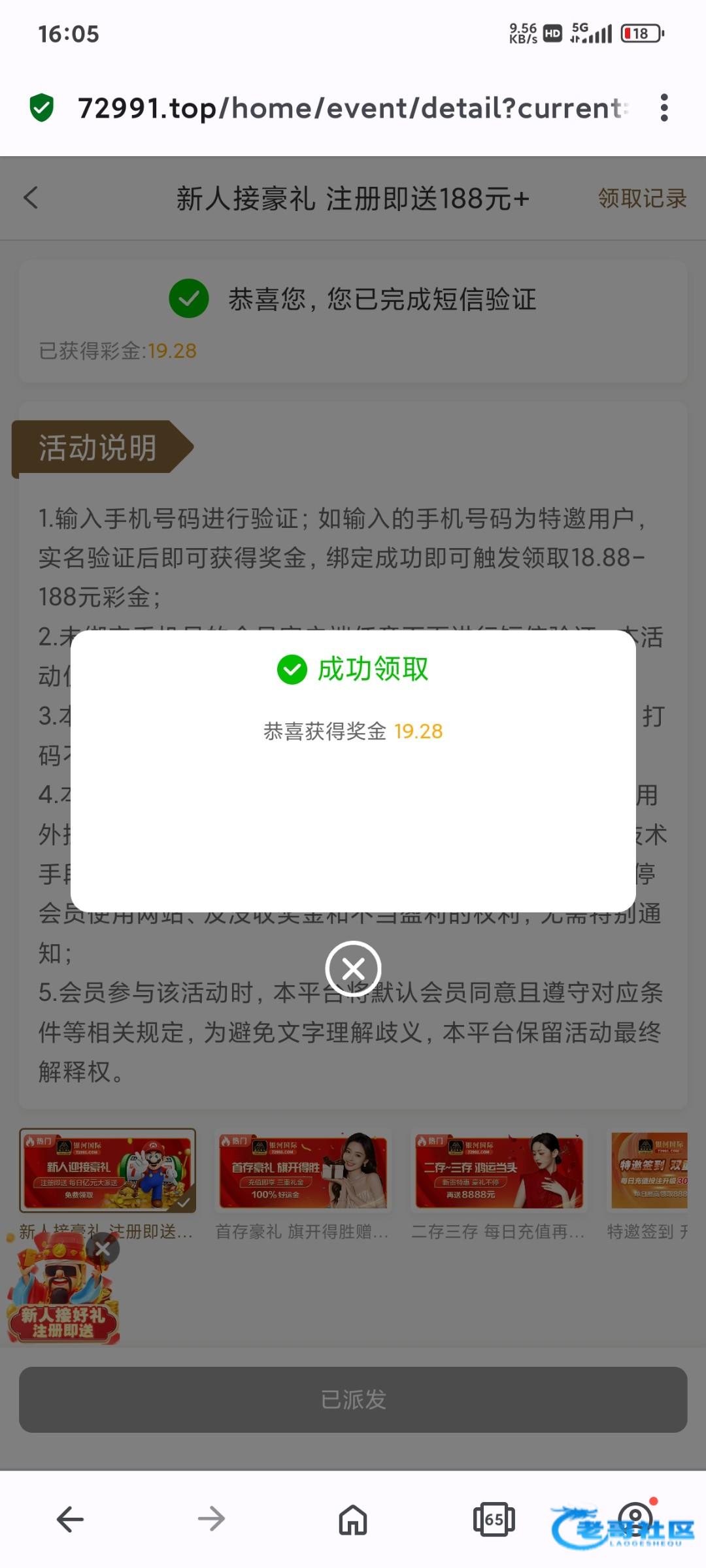View site security shield info

coord(42,108)
